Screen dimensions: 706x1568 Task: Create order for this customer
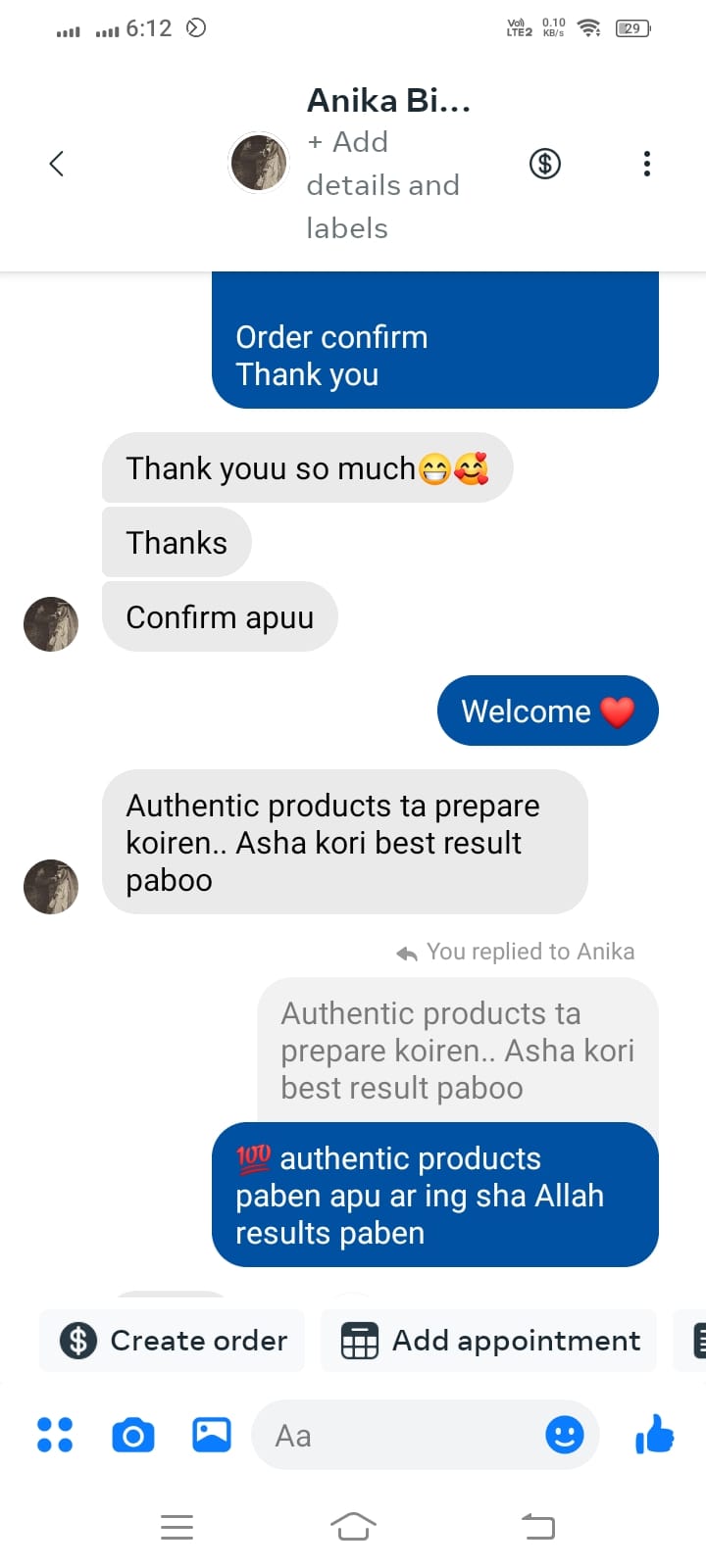pyautogui.click(x=174, y=1340)
